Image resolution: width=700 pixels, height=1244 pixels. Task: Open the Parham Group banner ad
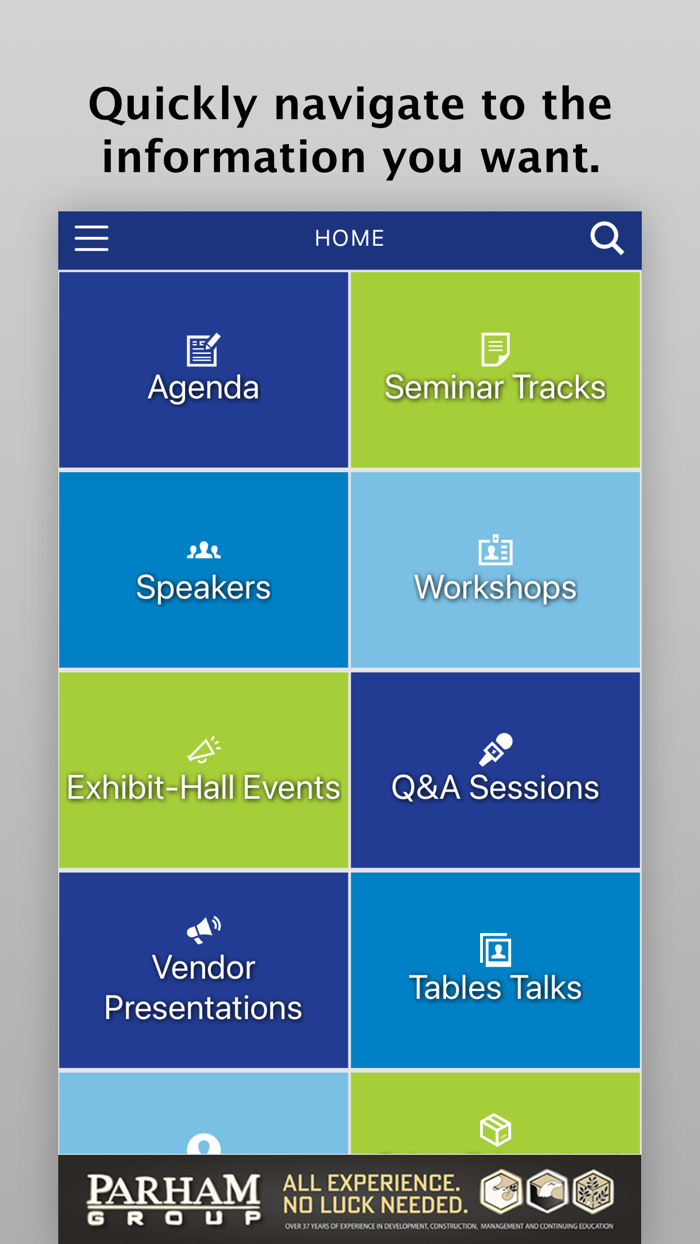(349, 1199)
